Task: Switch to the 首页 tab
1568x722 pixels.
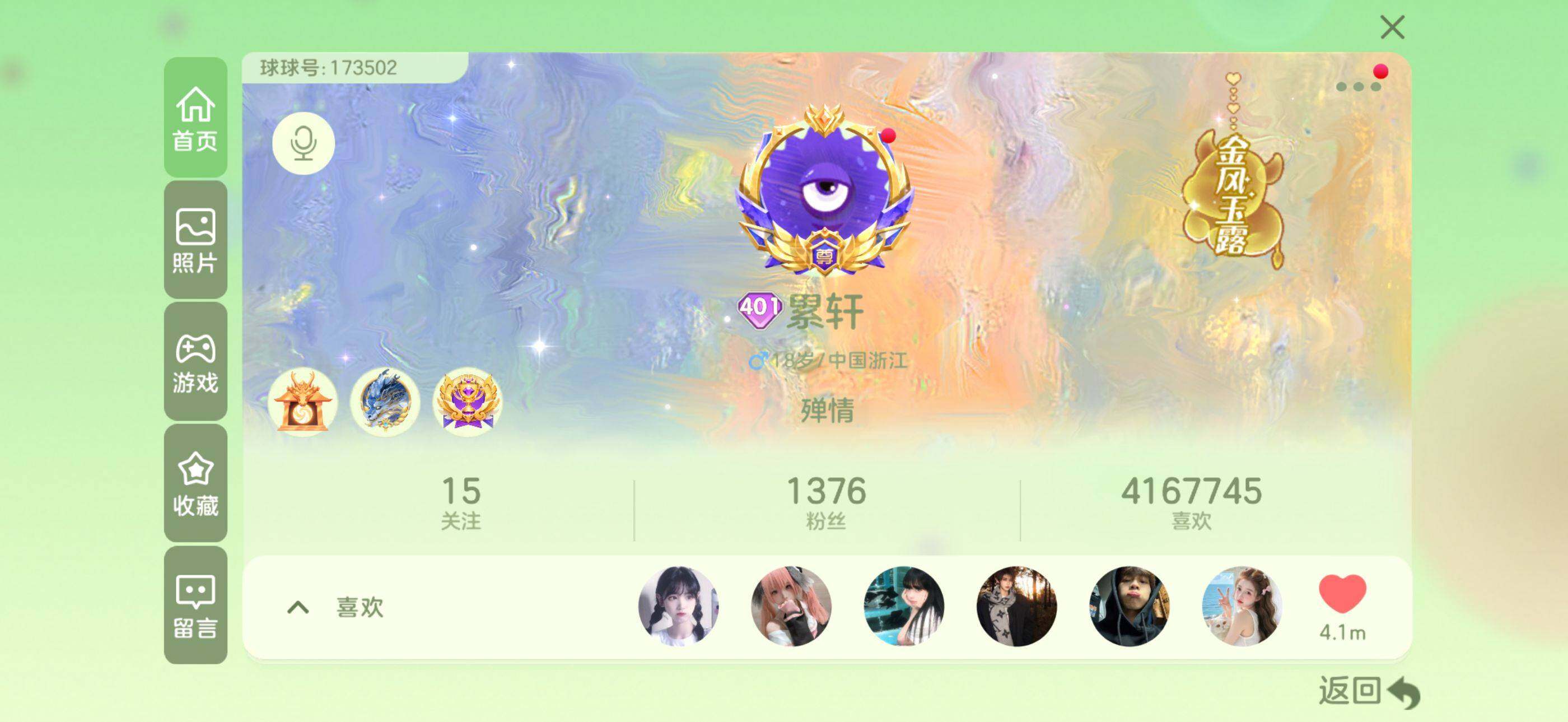Action: point(195,118)
